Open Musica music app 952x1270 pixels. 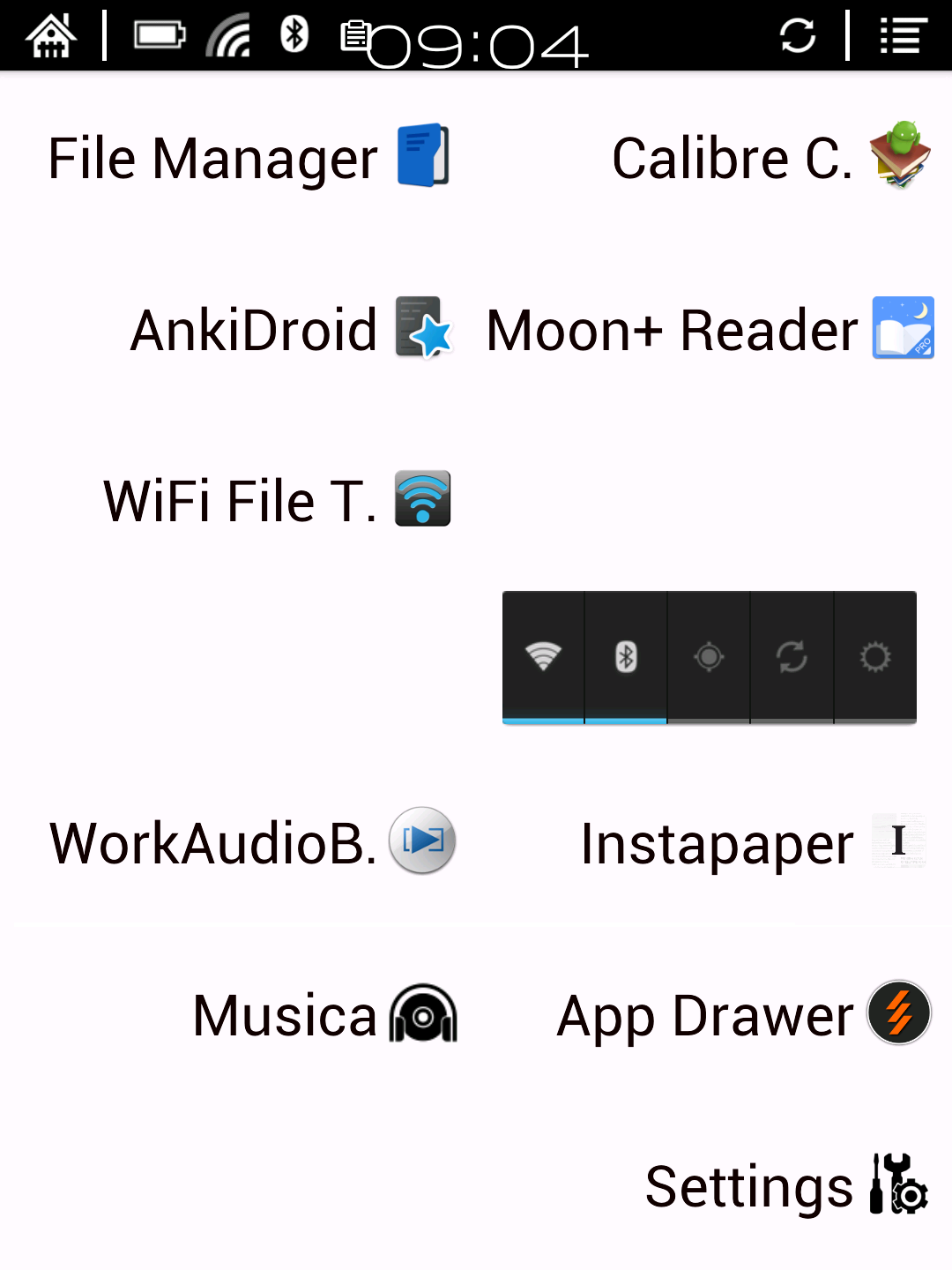pos(324,1014)
